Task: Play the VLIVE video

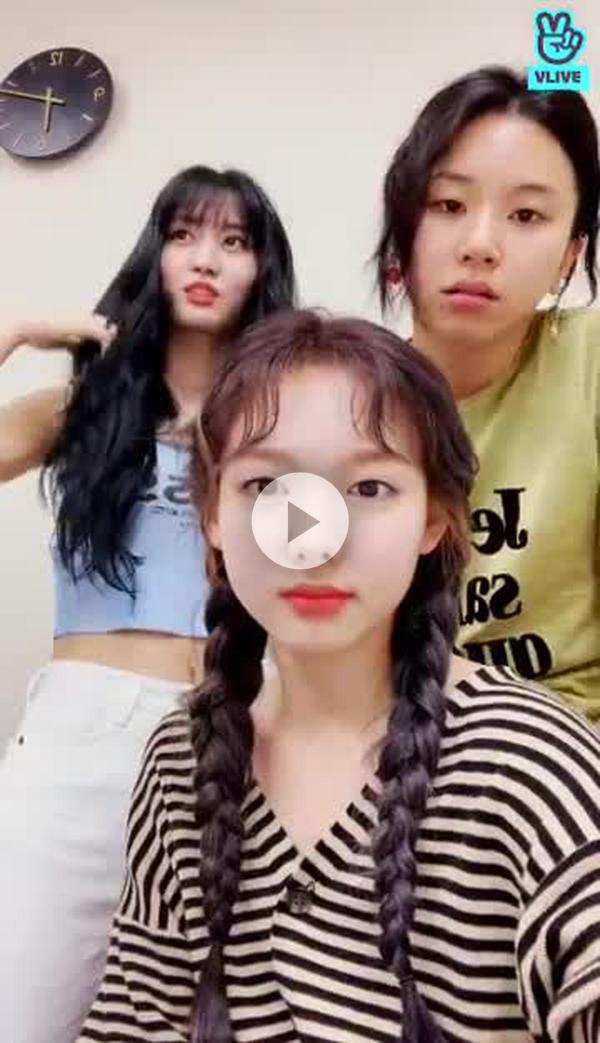Action: (299, 521)
